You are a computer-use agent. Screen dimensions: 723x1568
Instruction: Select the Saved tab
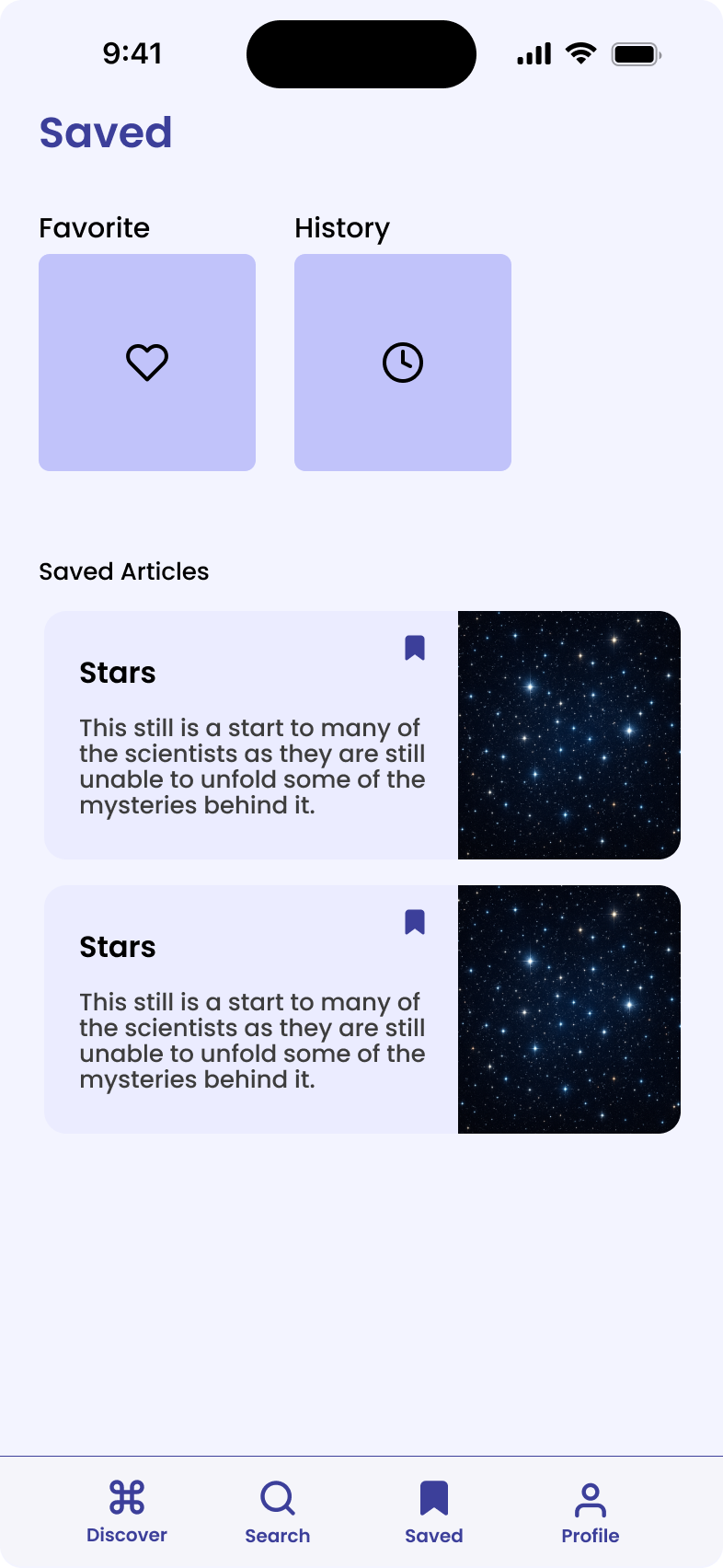point(434,1513)
